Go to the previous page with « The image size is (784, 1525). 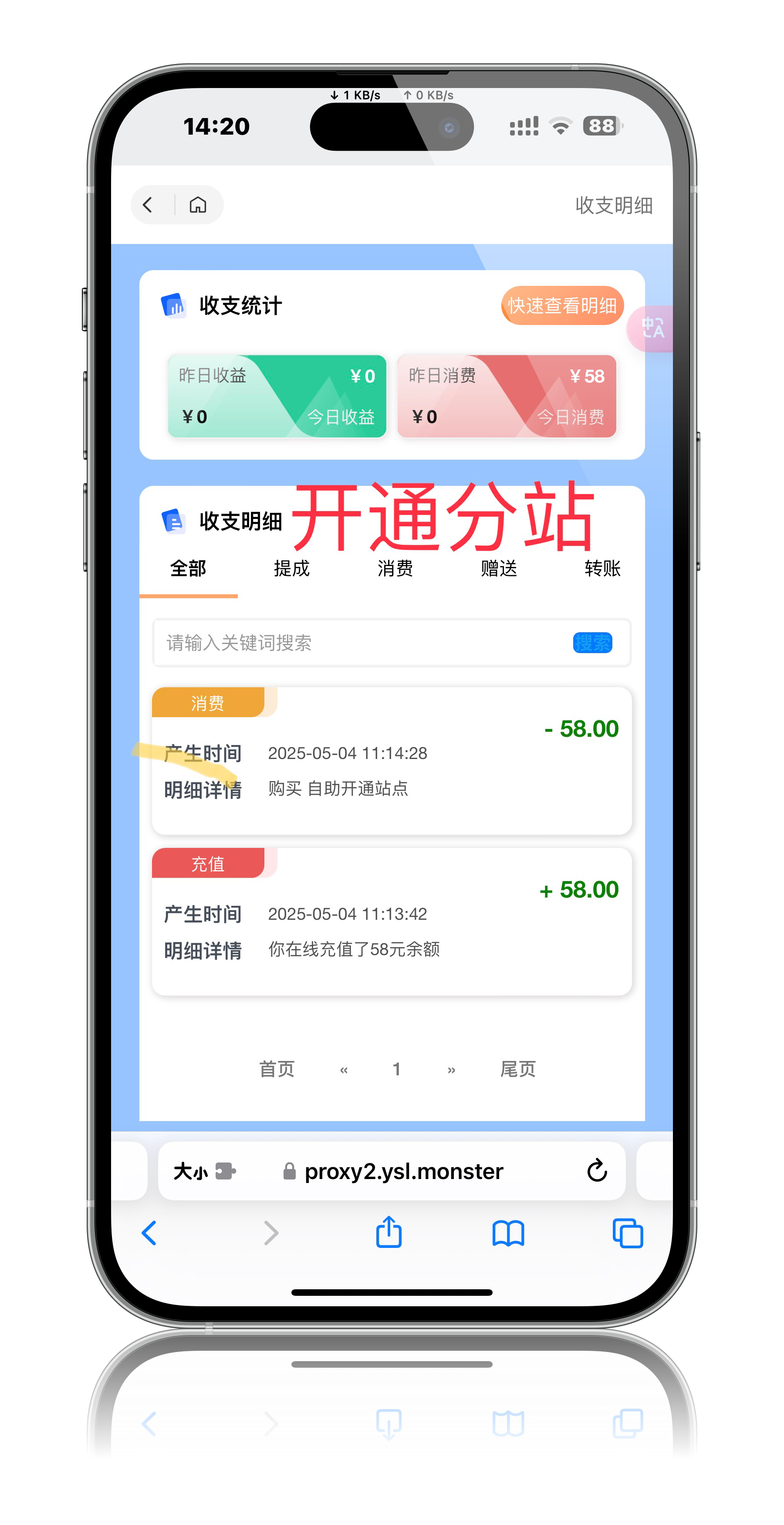pos(344,1070)
